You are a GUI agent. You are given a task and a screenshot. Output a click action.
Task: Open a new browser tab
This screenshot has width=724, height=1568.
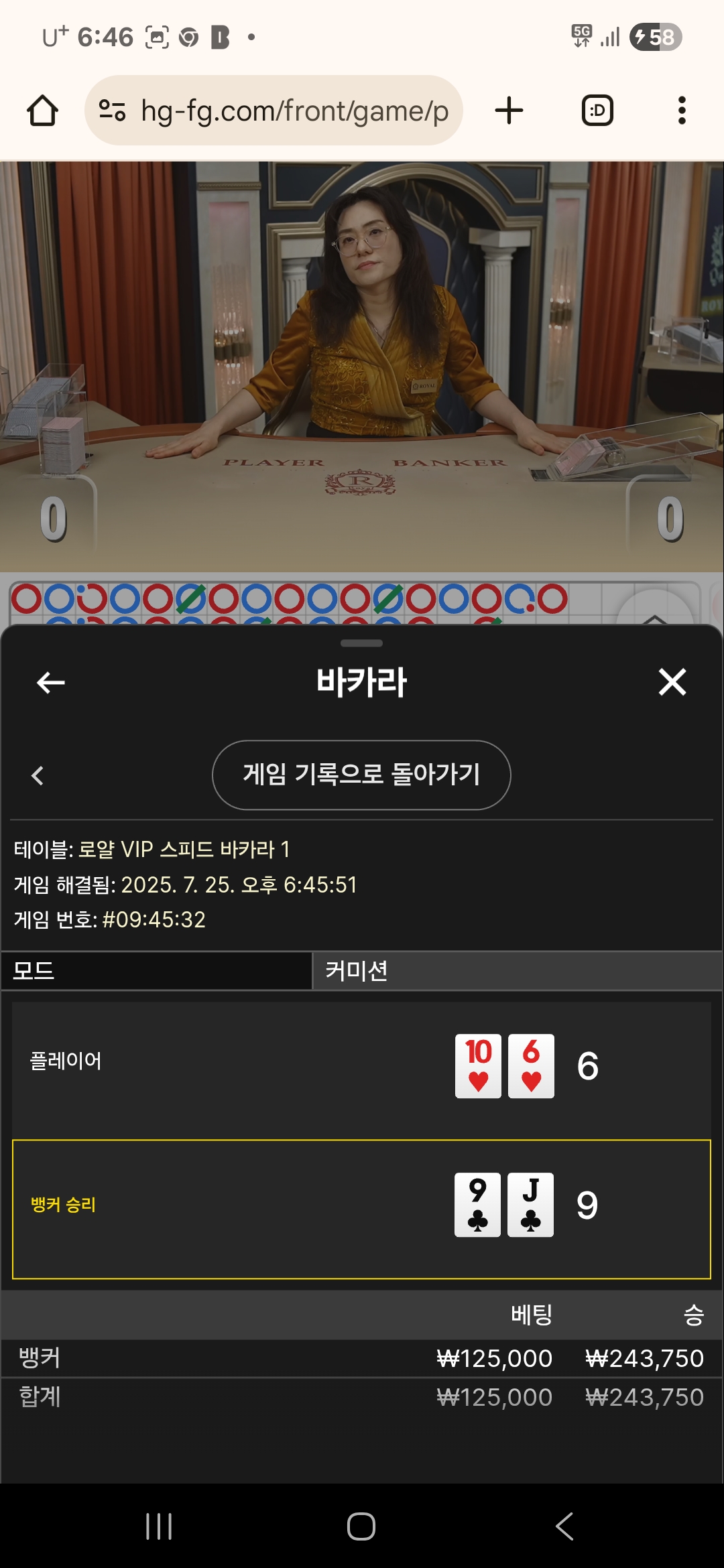[509, 111]
